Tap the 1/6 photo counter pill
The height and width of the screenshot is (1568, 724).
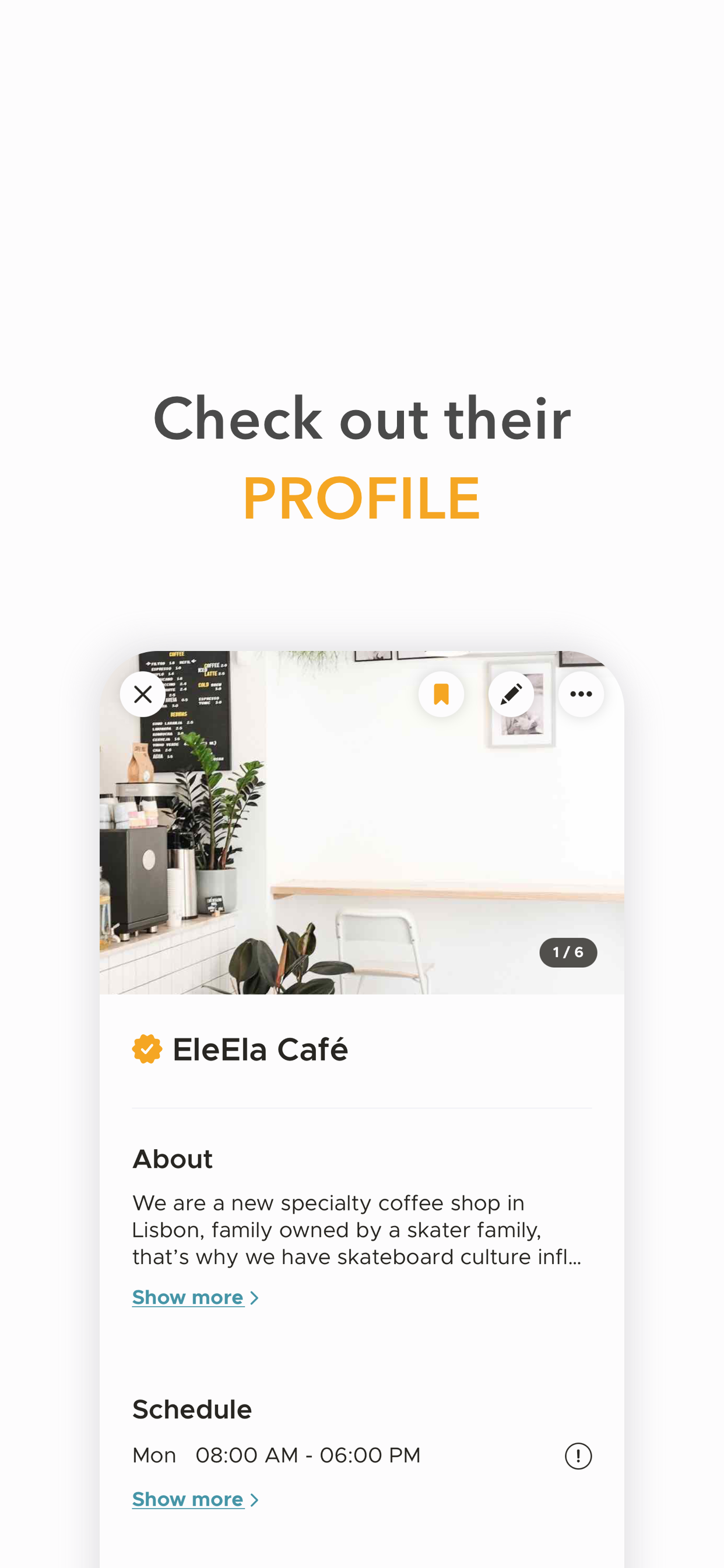coord(568,951)
